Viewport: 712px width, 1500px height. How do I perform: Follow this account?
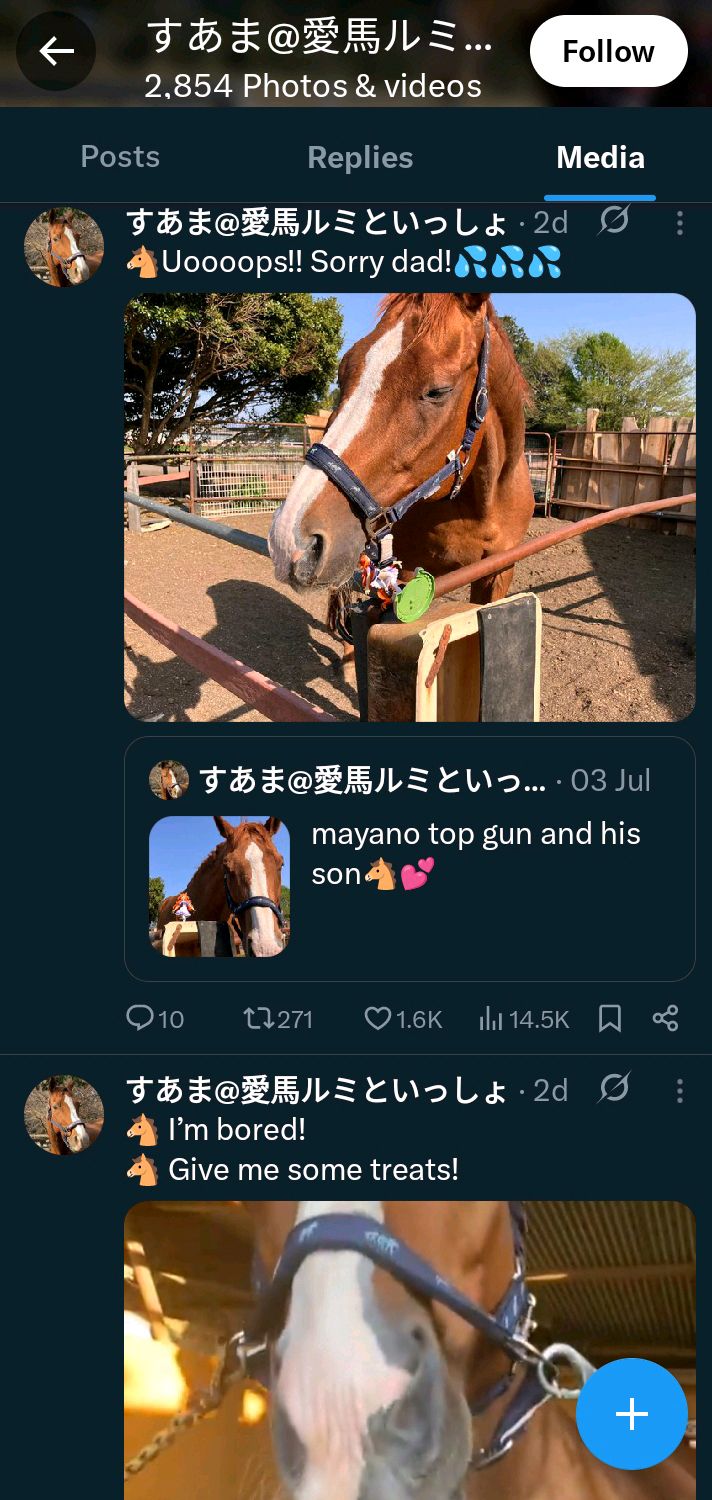click(608, 51)
